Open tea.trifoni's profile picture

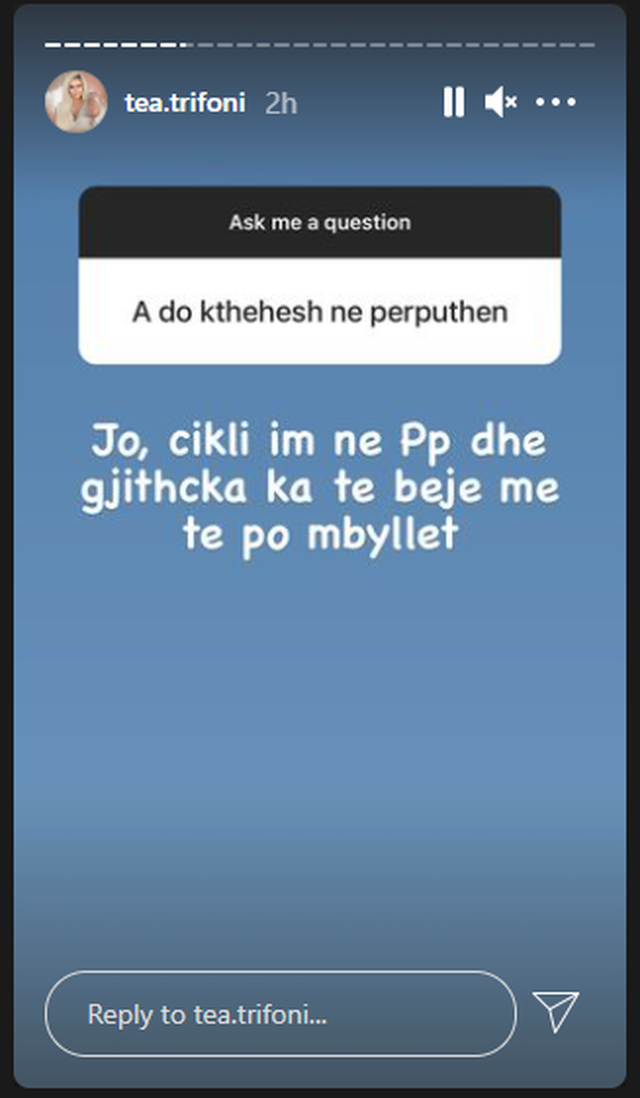point(76,102)
